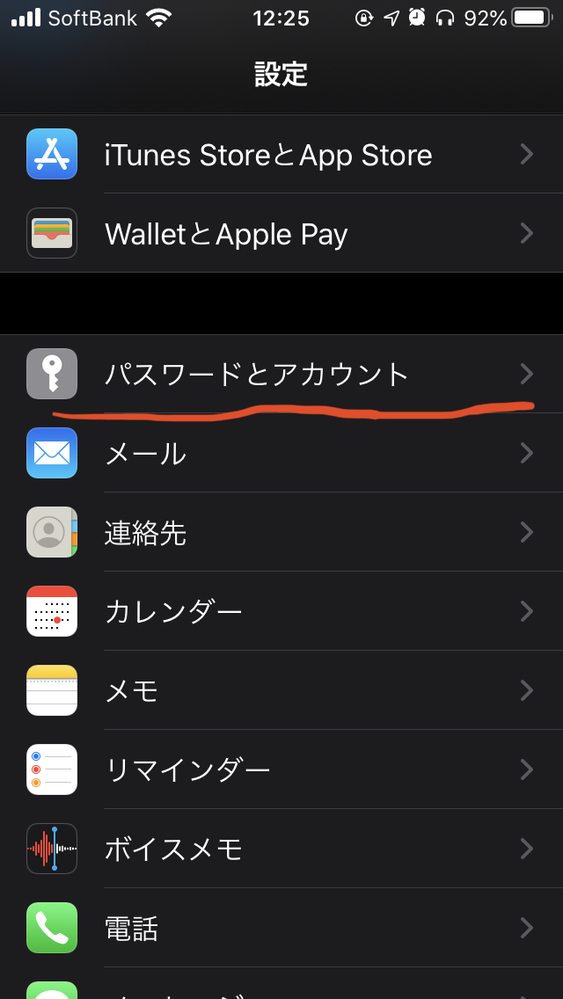Viewport: 563px width, 999px height.
Task: Open ボイスメモ settings
Action: [282, 848]
